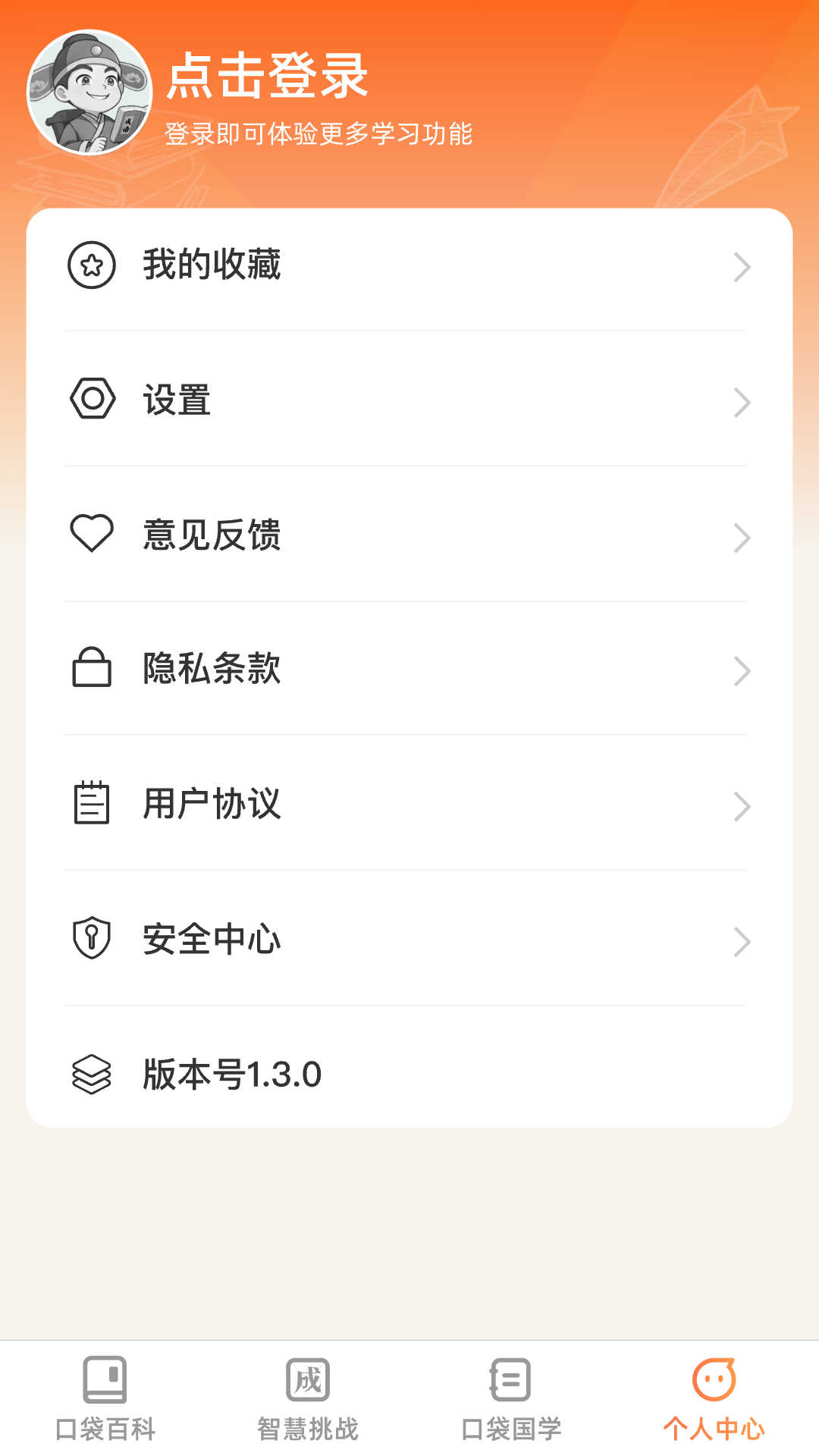Screen dimensions: 819x1456
Task: Click the star icon beside 我的收藏
Action: click(x=91, y=266)
